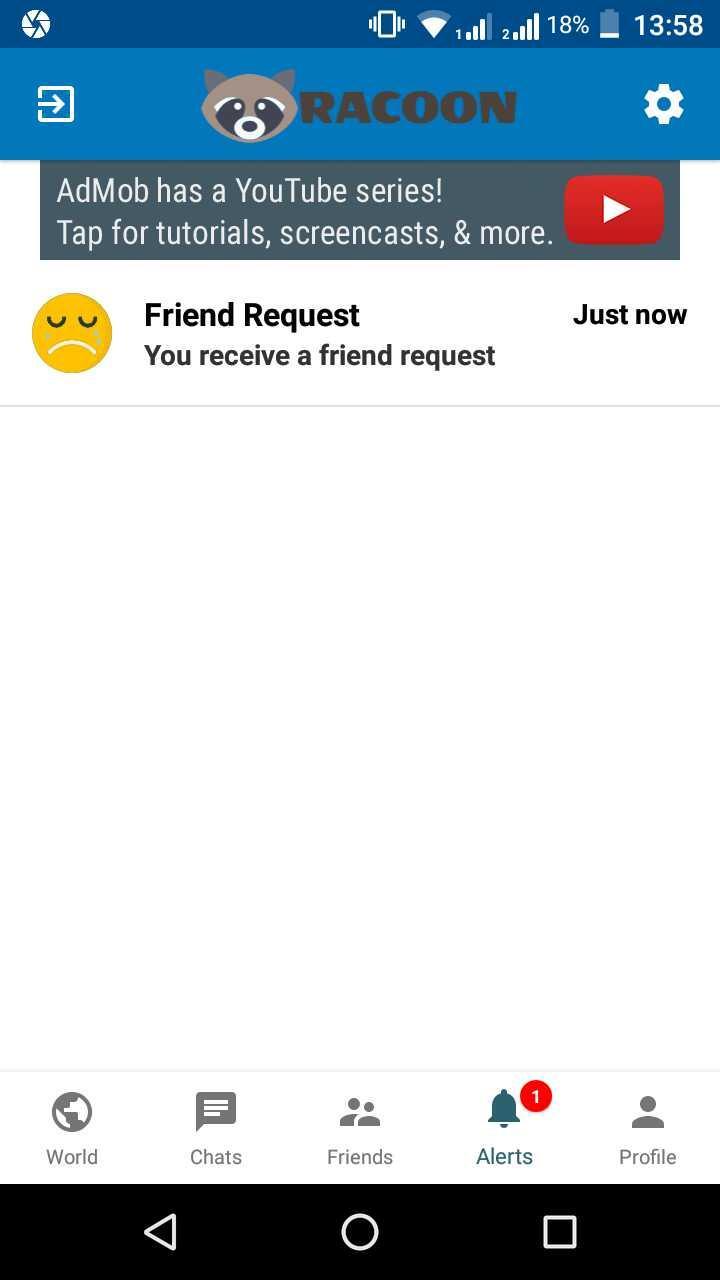Tap the logout icon in the app bar
The image size is (720, 1280).
coord(56,104)
